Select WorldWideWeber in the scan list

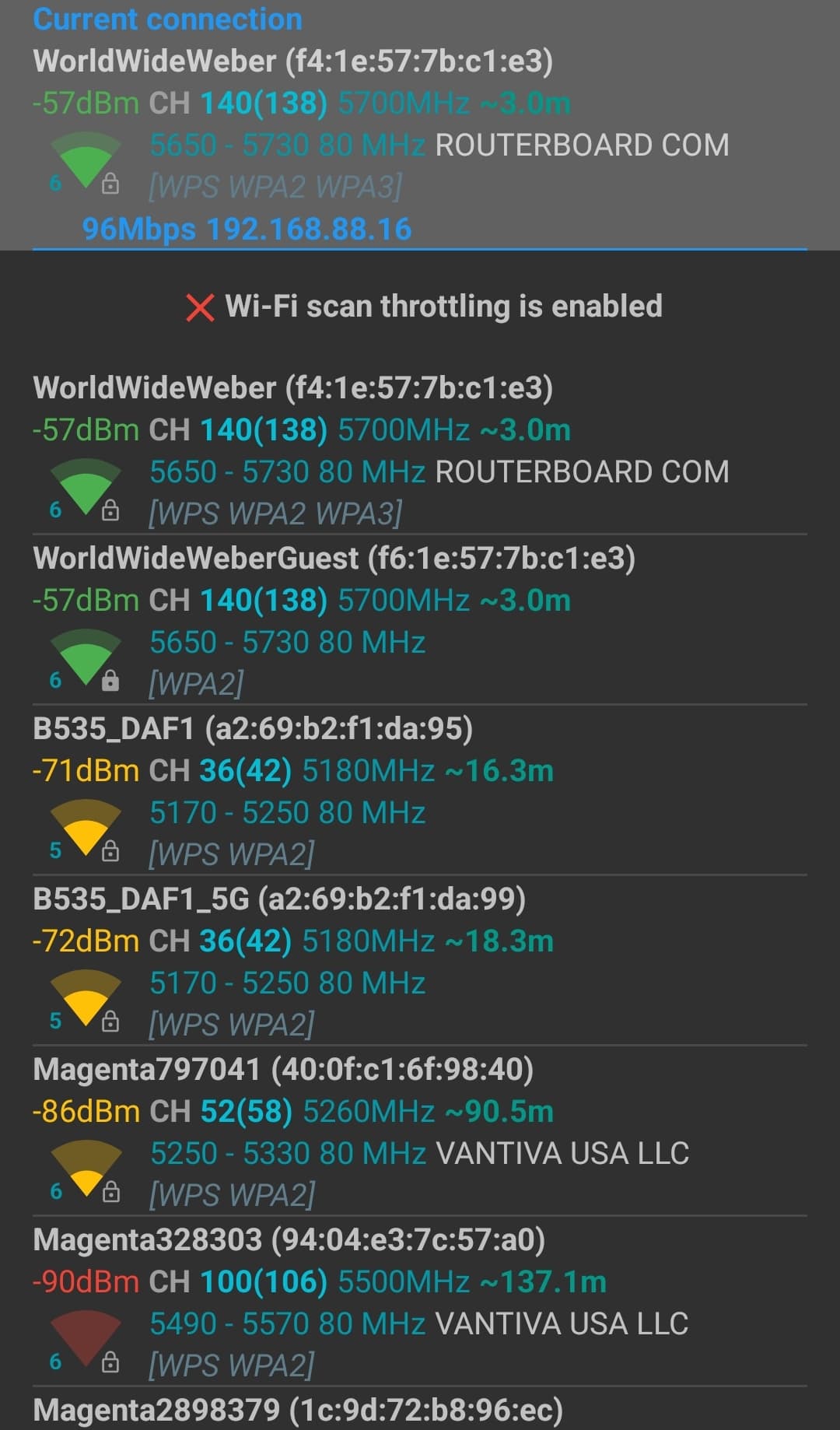coord(420,451)
